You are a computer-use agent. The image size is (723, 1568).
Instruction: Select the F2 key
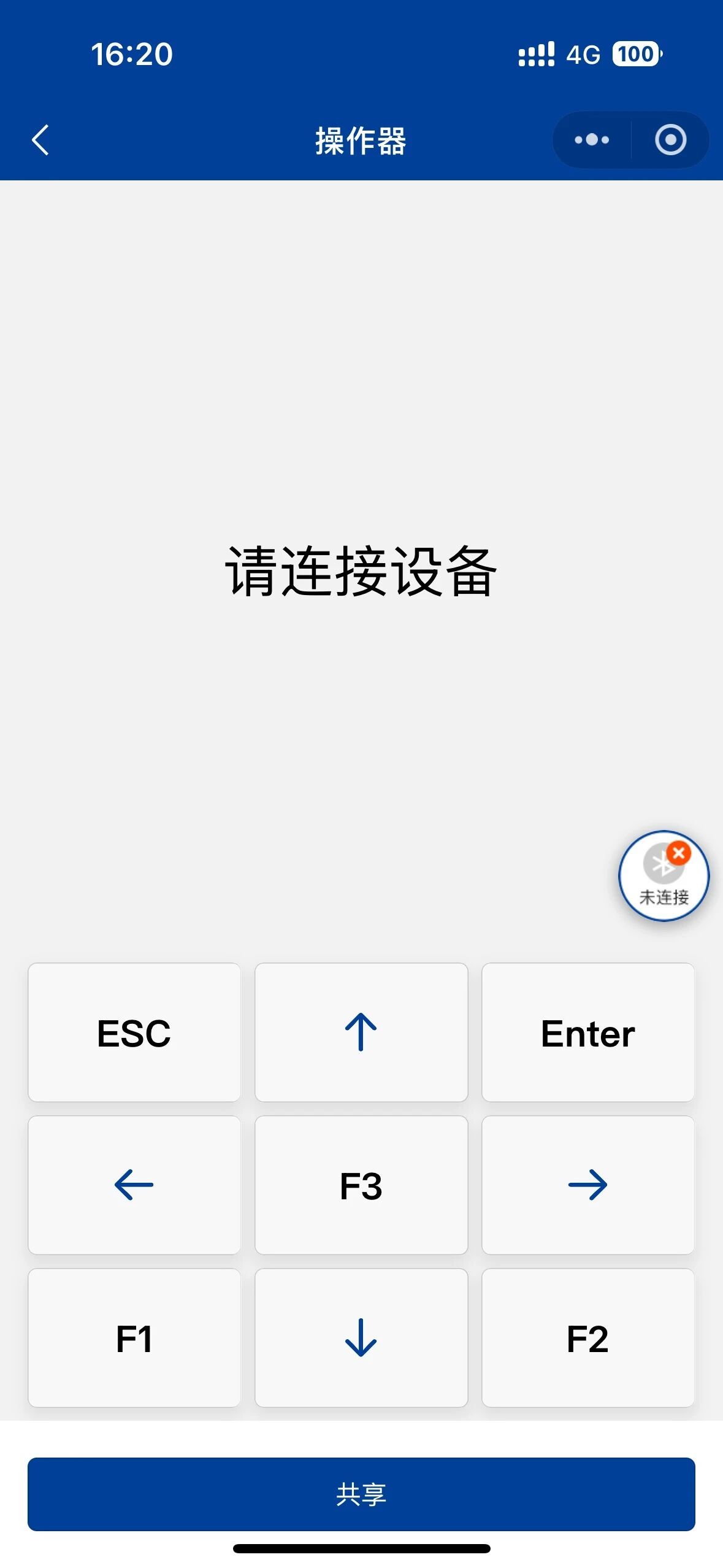point(587,1338)
